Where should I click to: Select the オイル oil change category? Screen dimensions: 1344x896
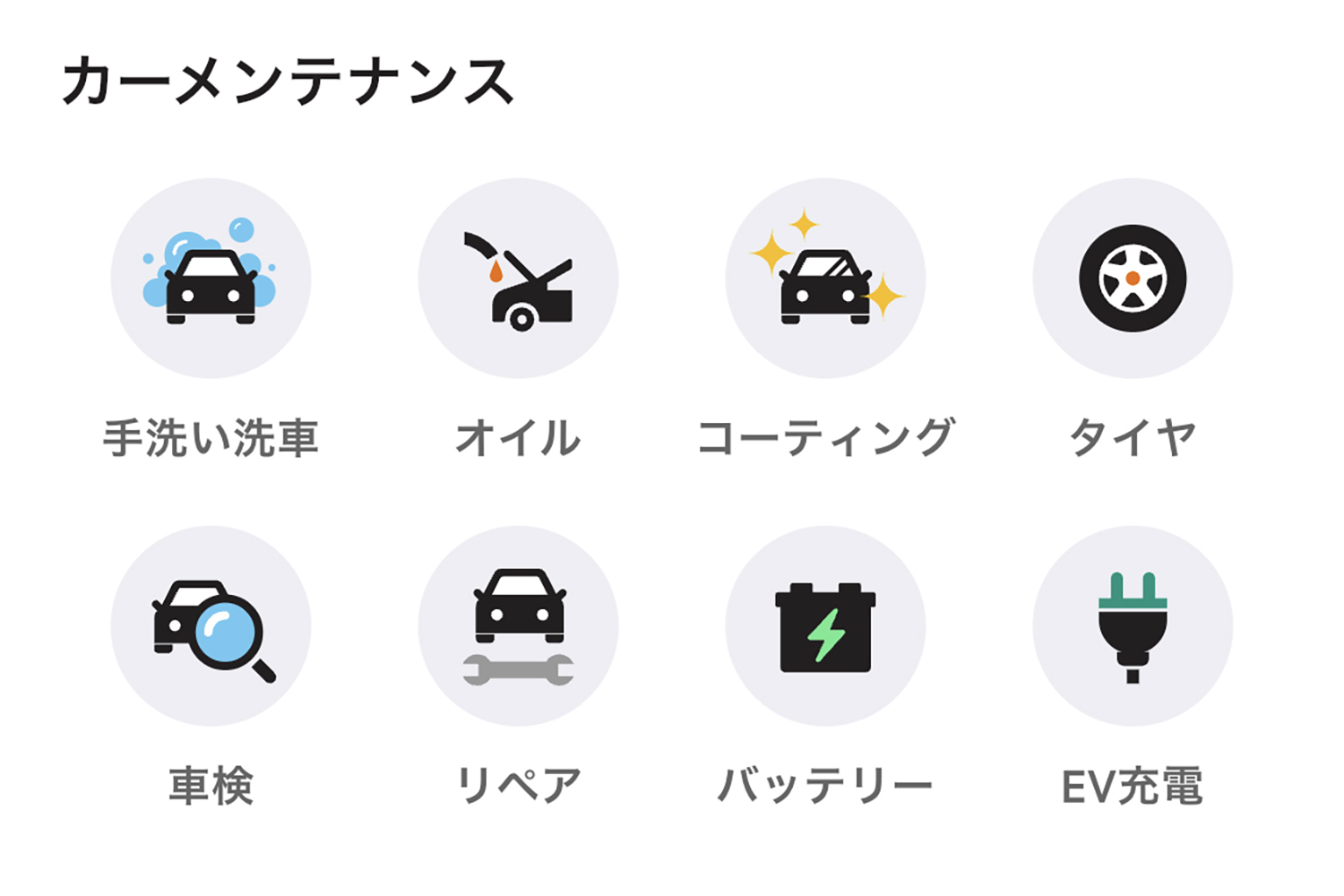pyautogui.click(x=518, y=279)
